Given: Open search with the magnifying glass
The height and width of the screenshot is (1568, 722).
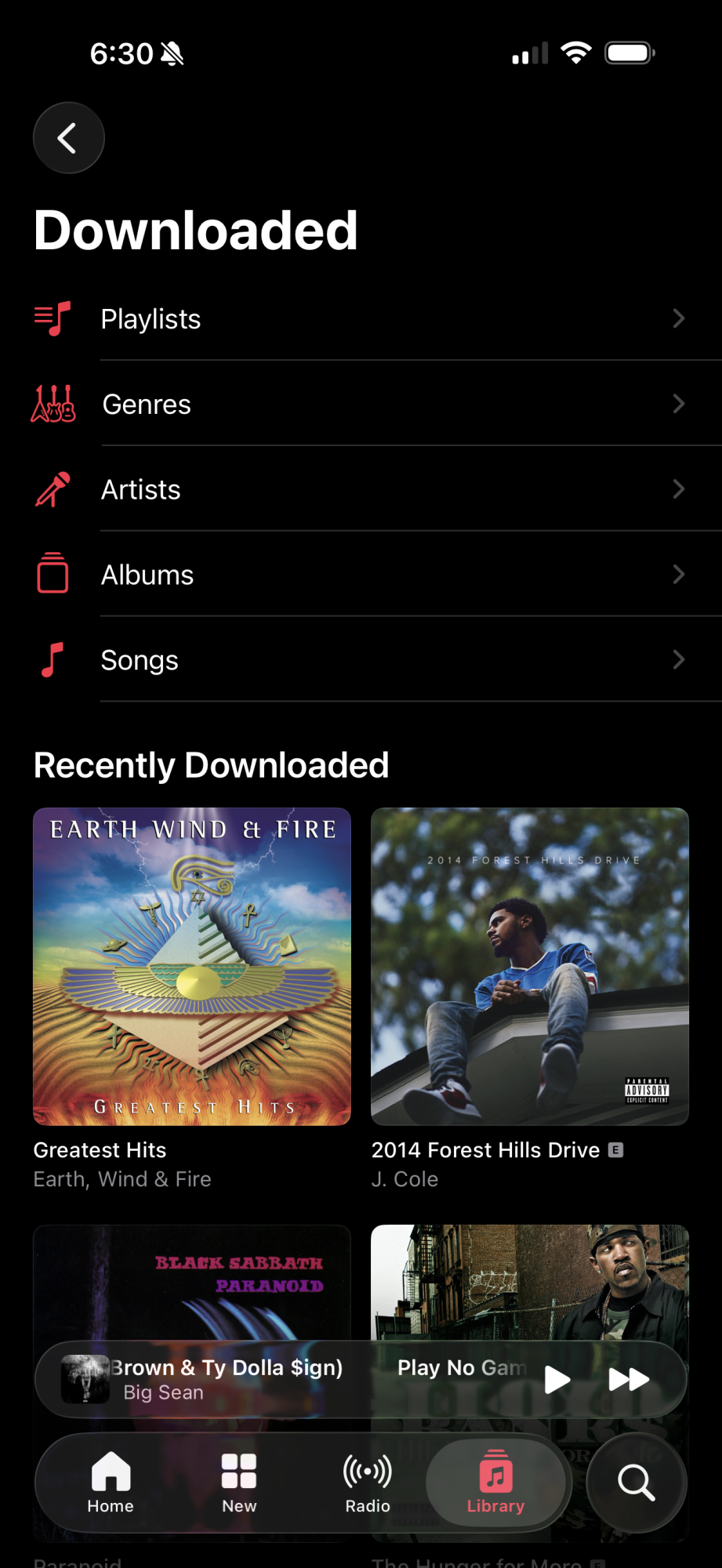Looking at the screenshot, I should coord(636,1483).
